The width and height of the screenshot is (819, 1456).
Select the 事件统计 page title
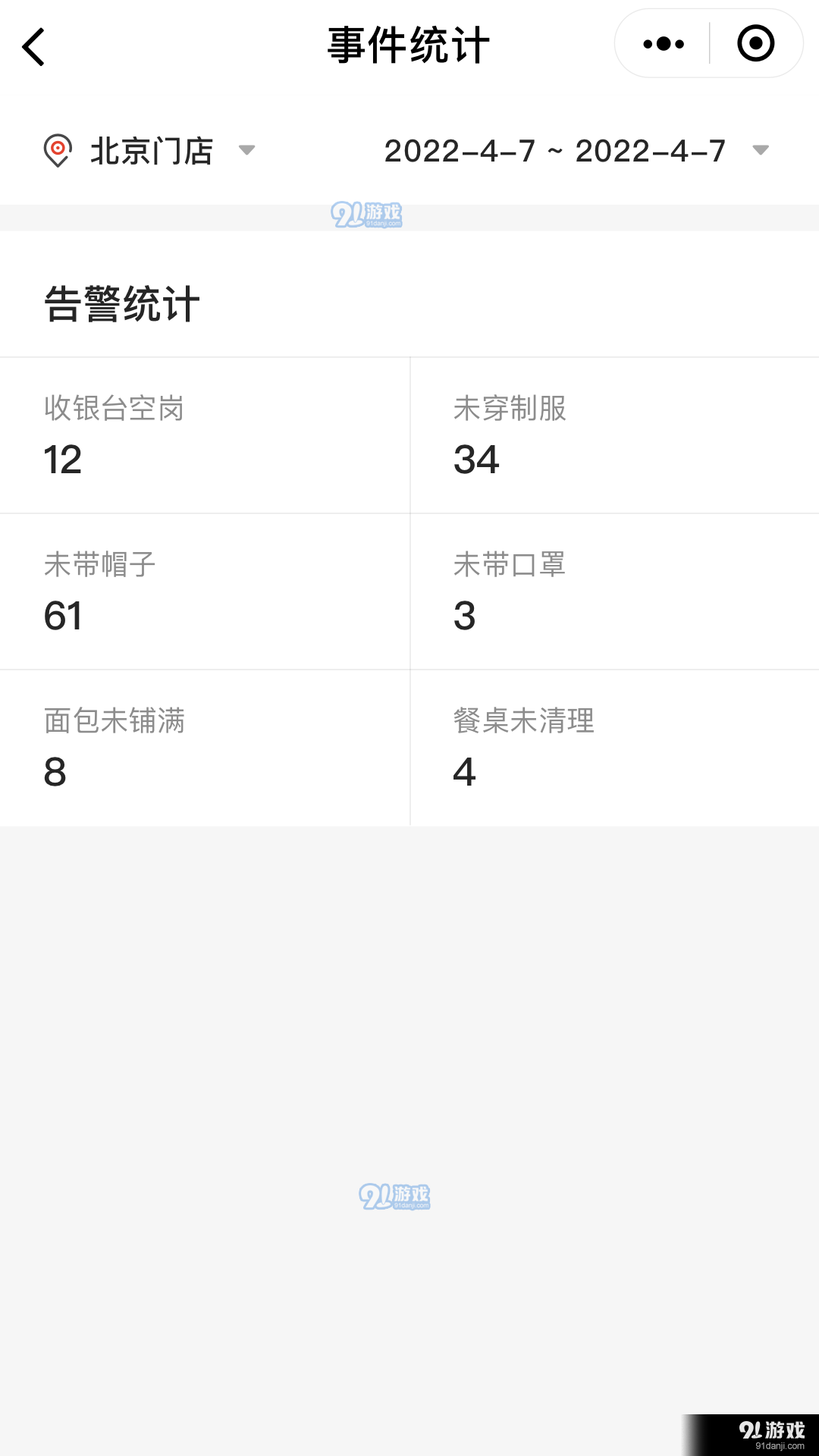click(406, 44)
